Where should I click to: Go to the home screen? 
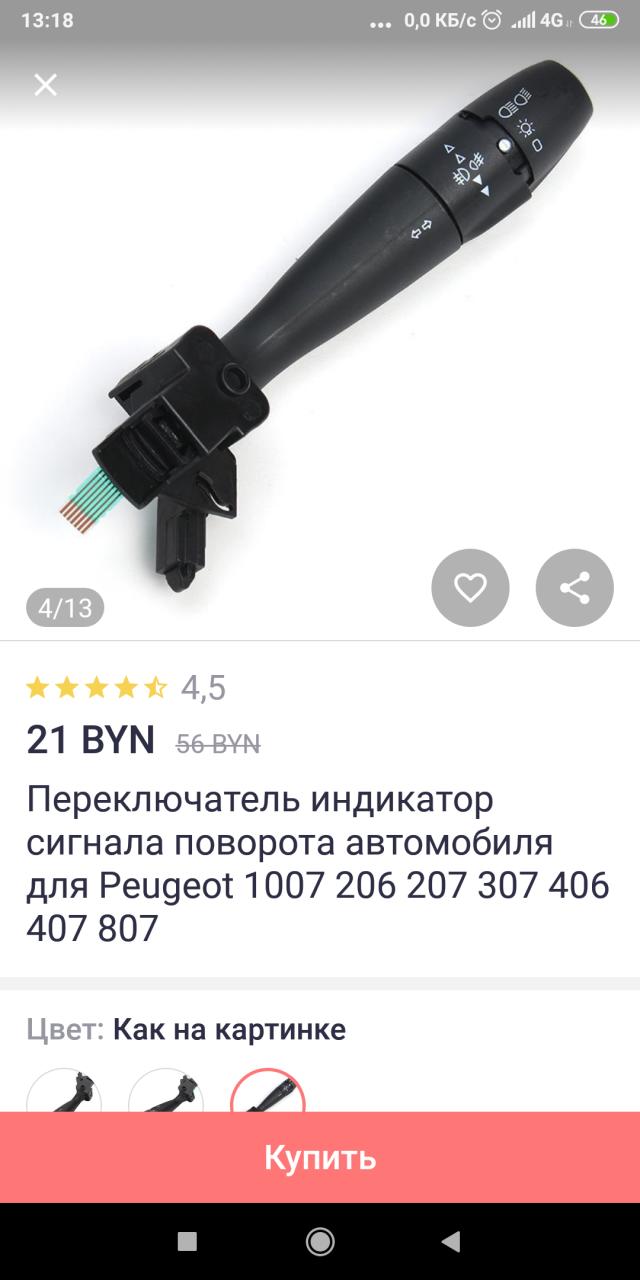click(x=320, y=1242)
